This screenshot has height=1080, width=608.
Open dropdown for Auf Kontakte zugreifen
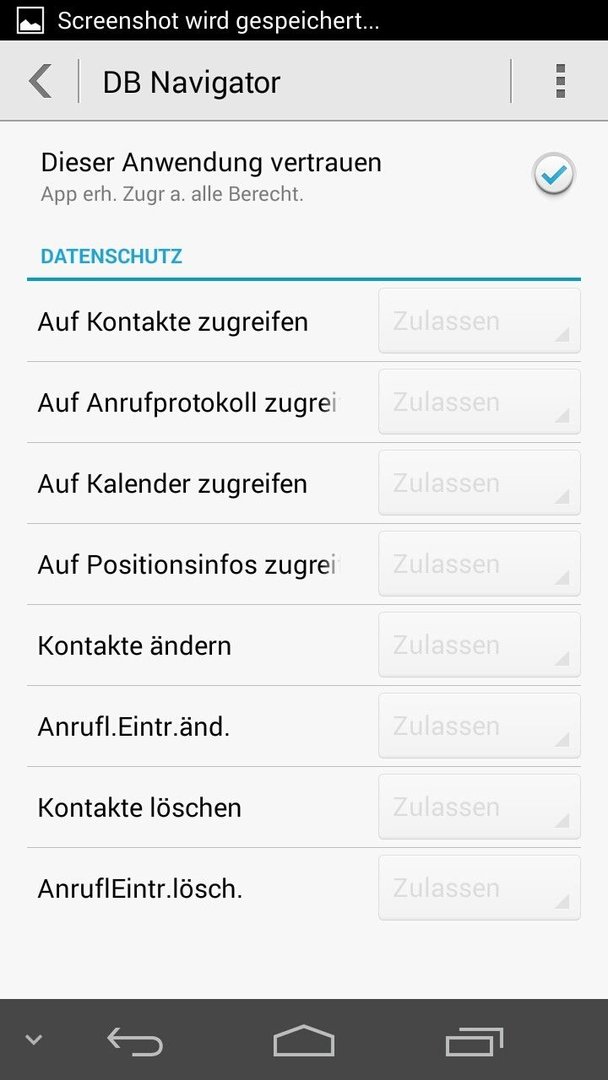pyautogui.click(x=479, y=321)
